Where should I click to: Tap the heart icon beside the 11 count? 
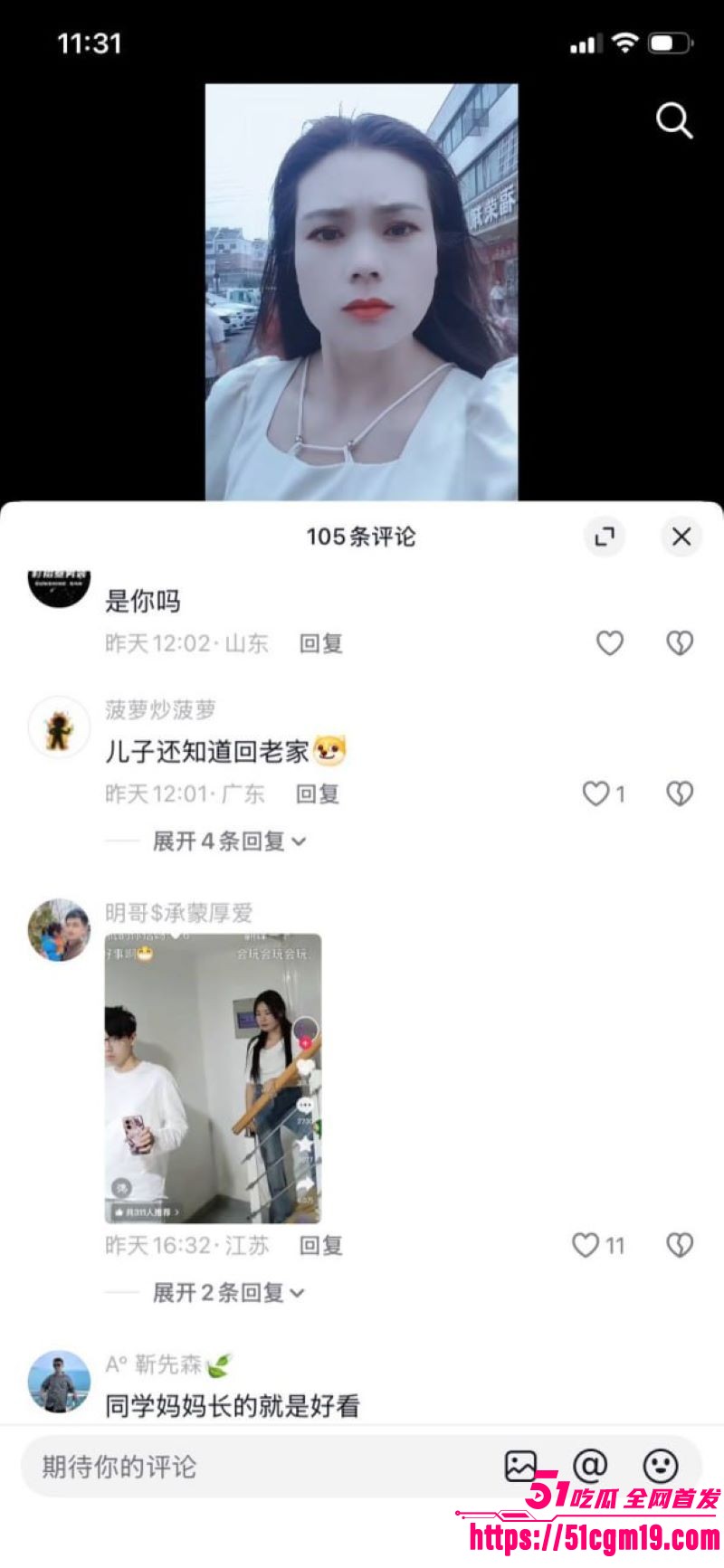(587, 1245)
